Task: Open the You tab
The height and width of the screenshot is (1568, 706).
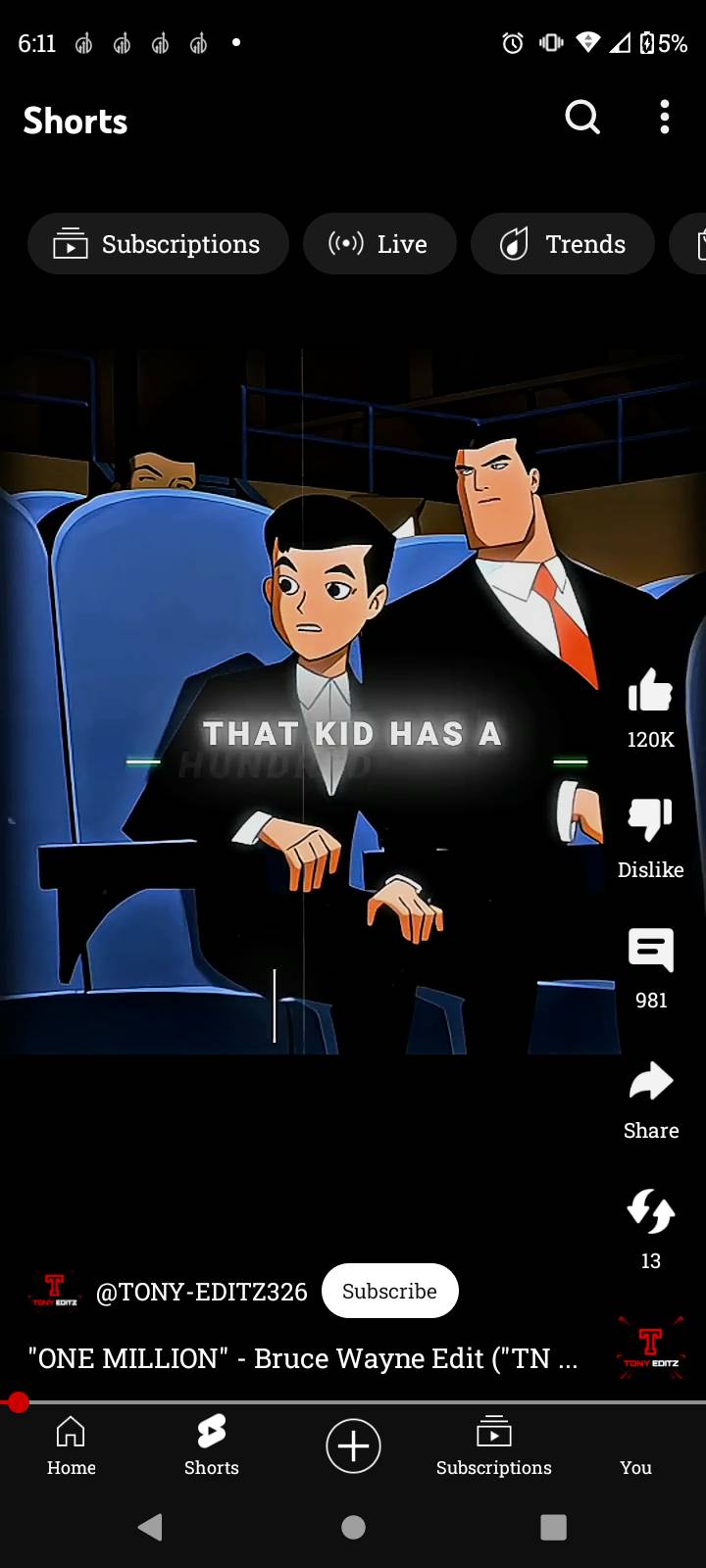Action: tap(635, 1445)
